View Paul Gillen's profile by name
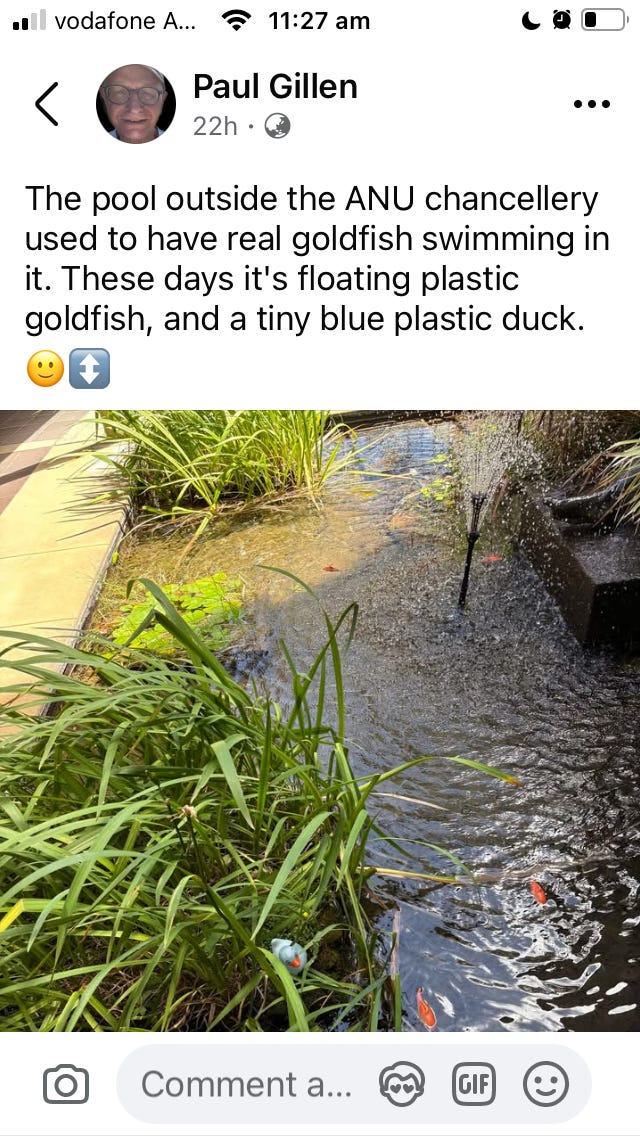Viewport: 640px width, 1136px height. coord(275,87)
